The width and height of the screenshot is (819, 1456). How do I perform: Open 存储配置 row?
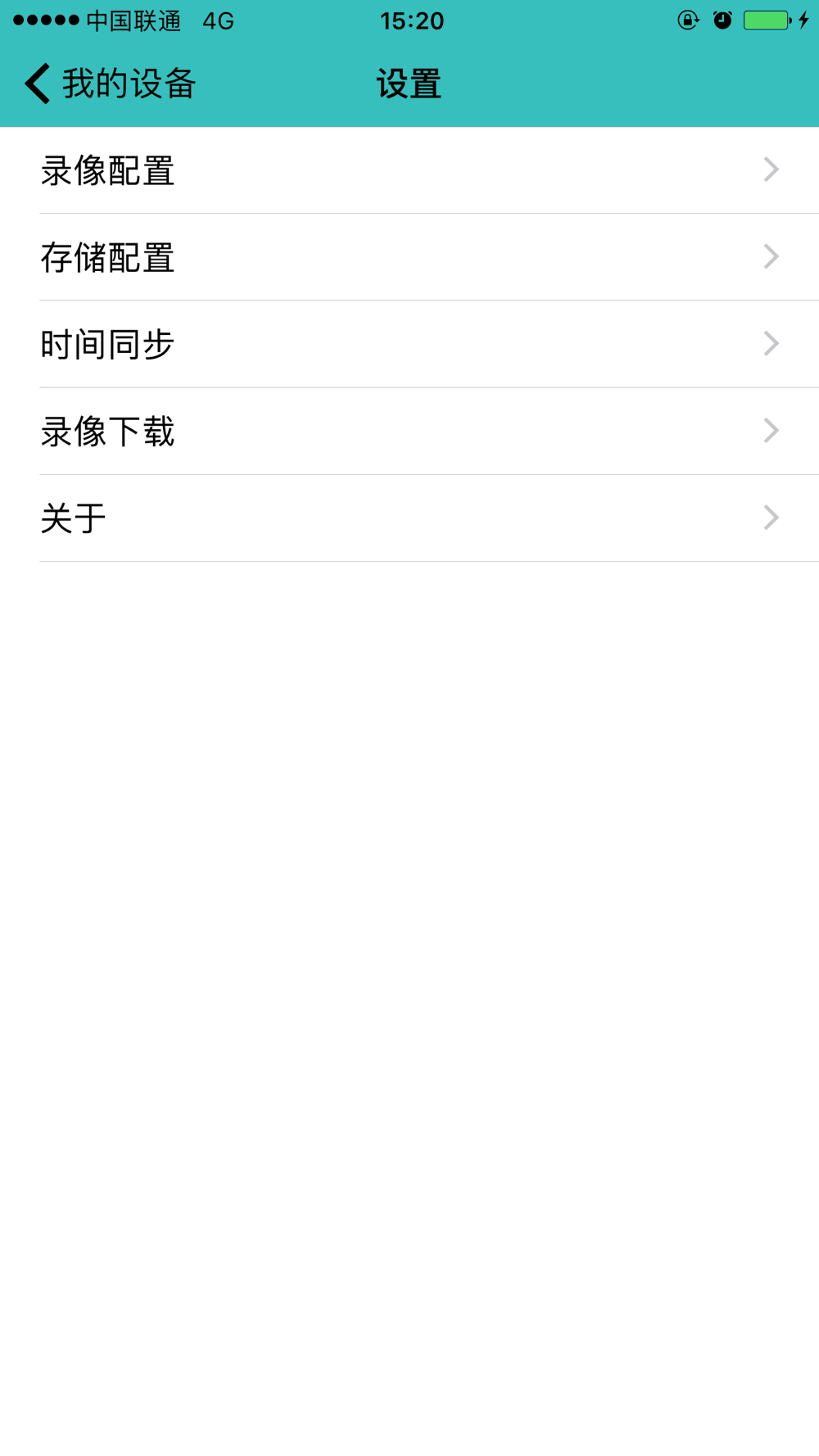(x=409, y=257)
